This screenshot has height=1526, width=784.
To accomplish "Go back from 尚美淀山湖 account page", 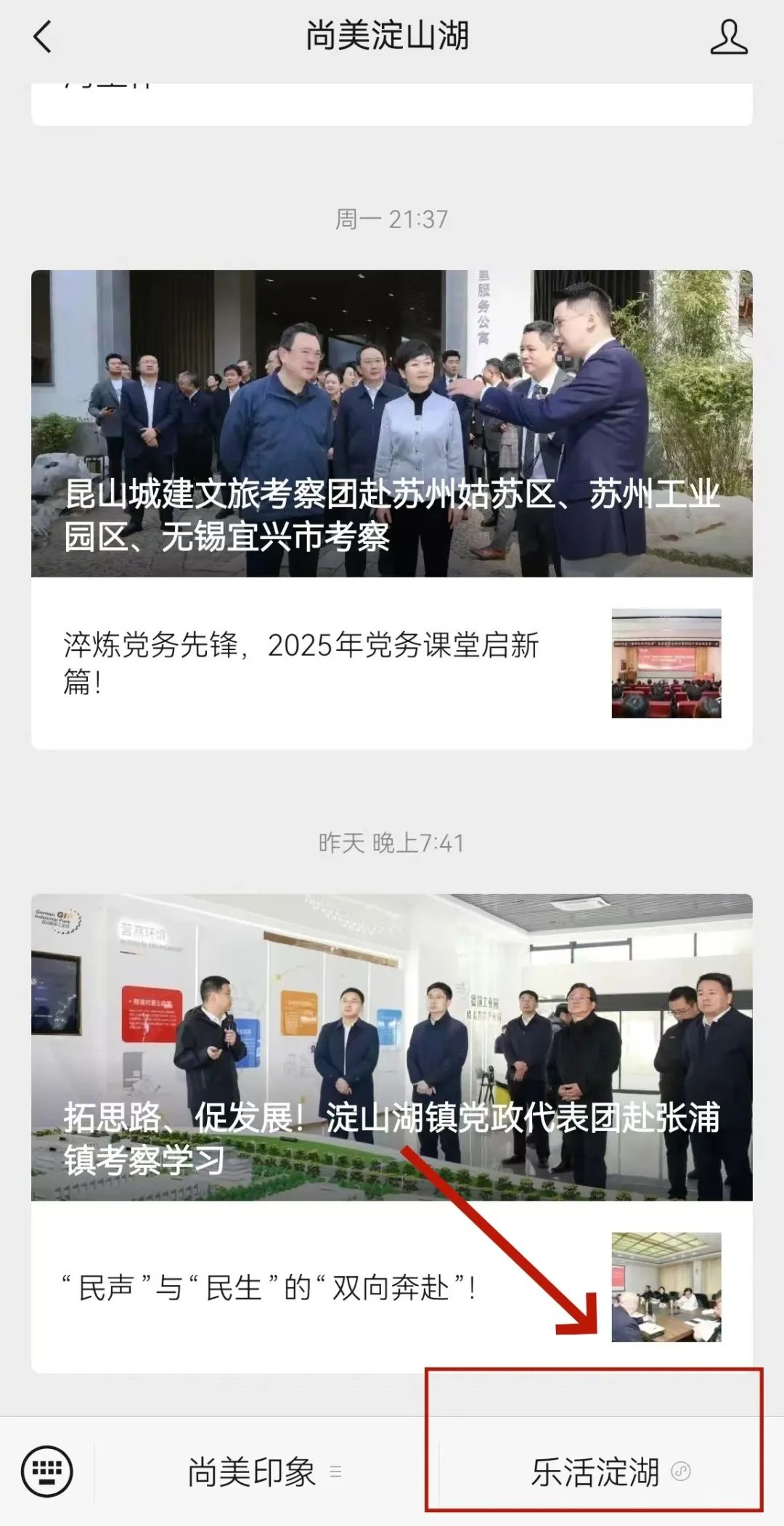I will pos(42,36).
